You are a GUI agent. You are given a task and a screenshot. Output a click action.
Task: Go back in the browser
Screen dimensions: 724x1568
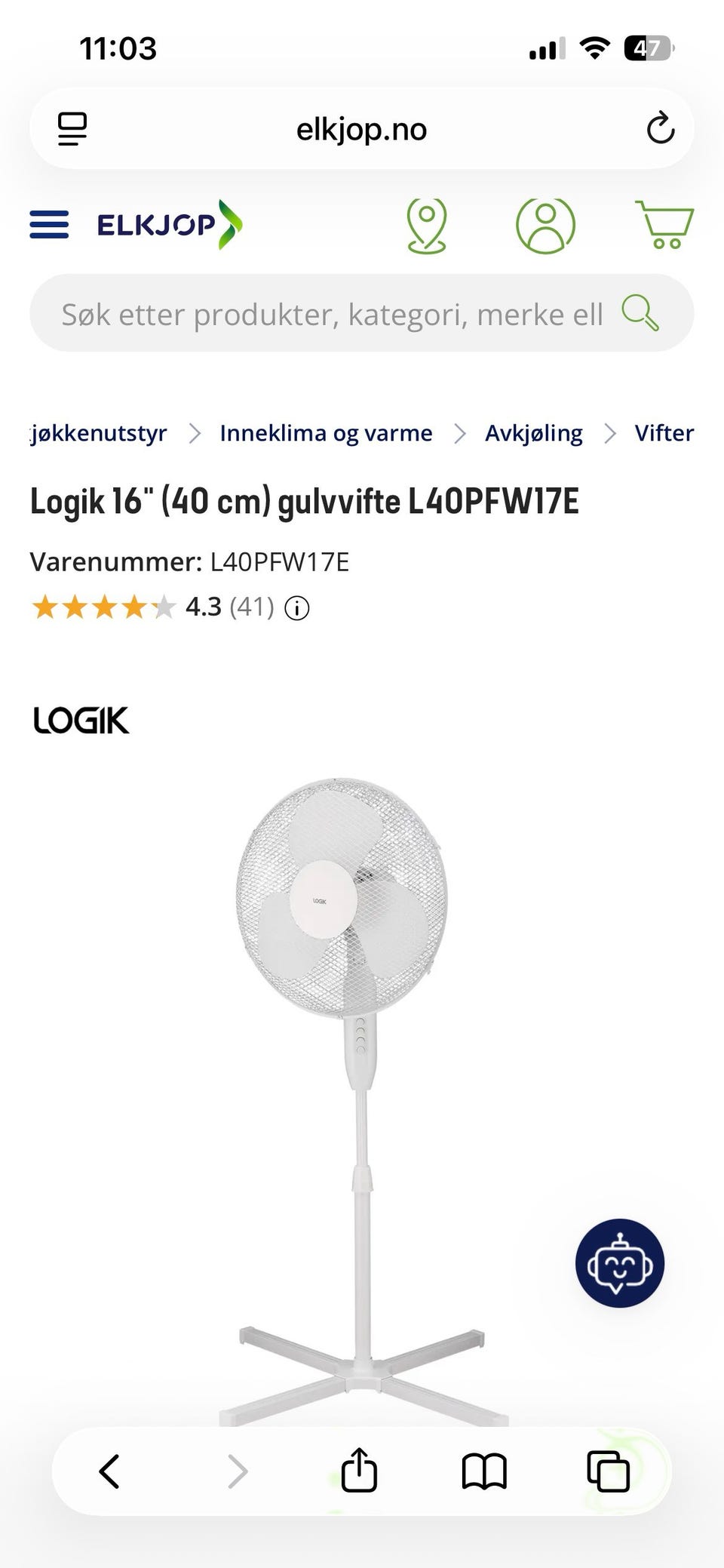(109, 1471)
